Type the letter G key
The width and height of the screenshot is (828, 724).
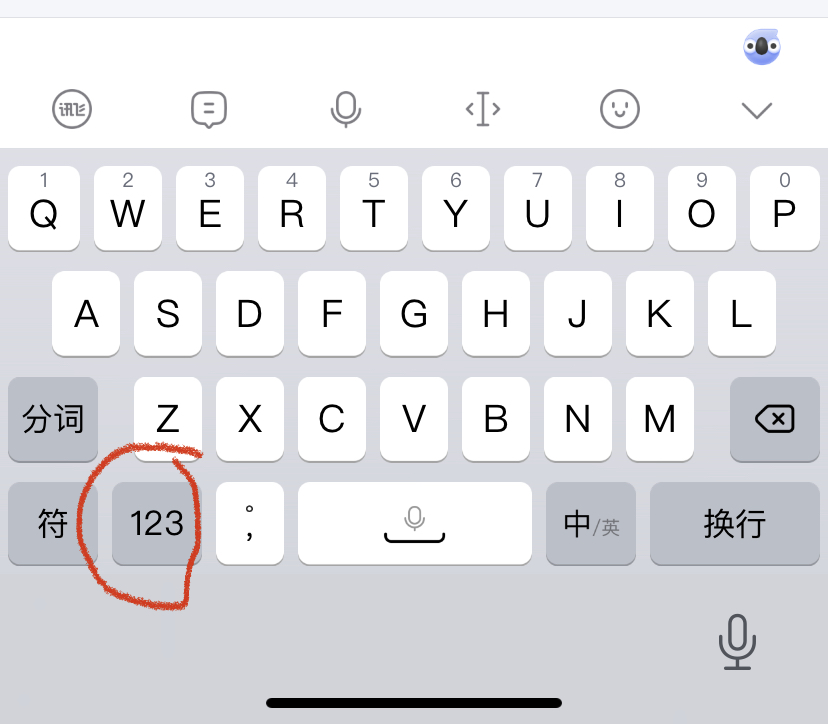click(414, 313)
